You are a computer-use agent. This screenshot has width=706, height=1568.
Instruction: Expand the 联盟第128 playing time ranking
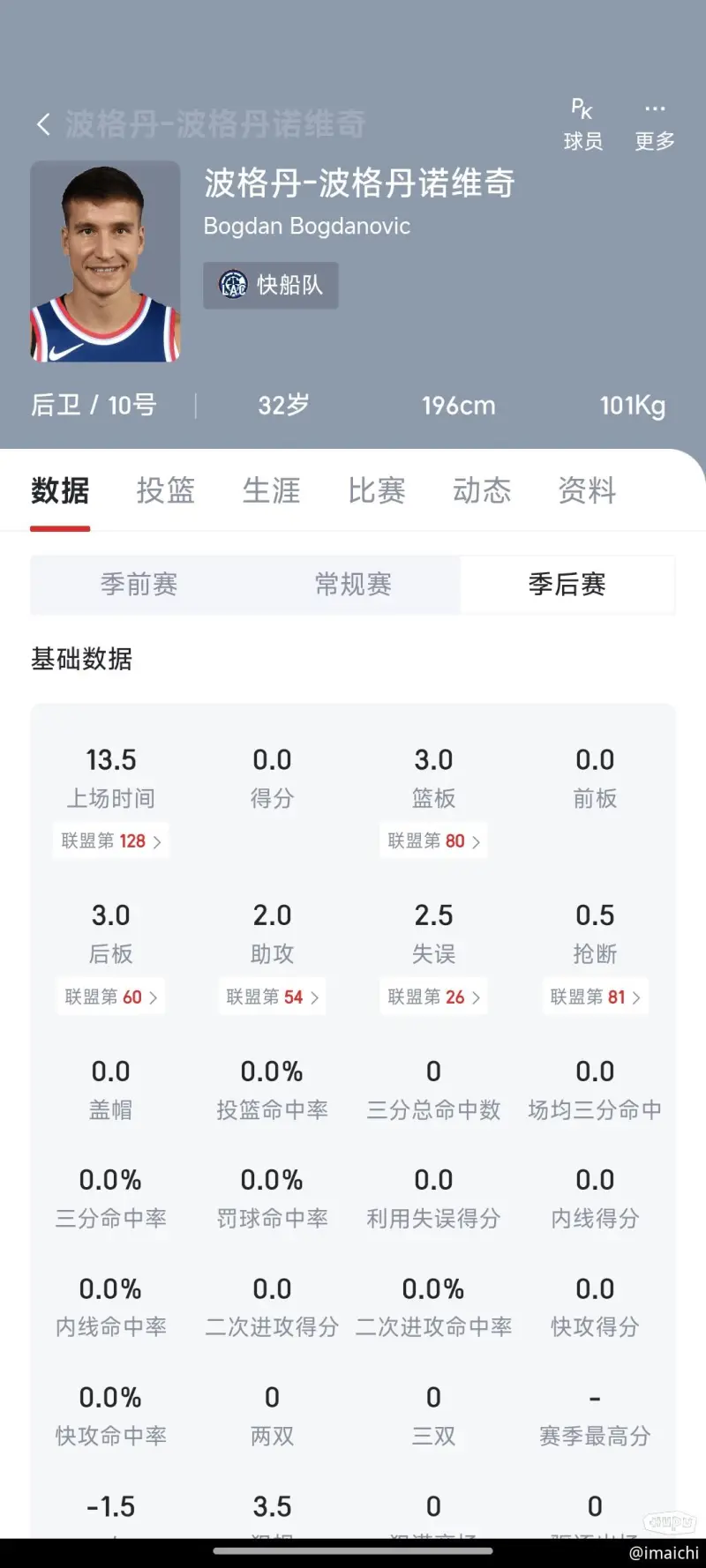110,840
